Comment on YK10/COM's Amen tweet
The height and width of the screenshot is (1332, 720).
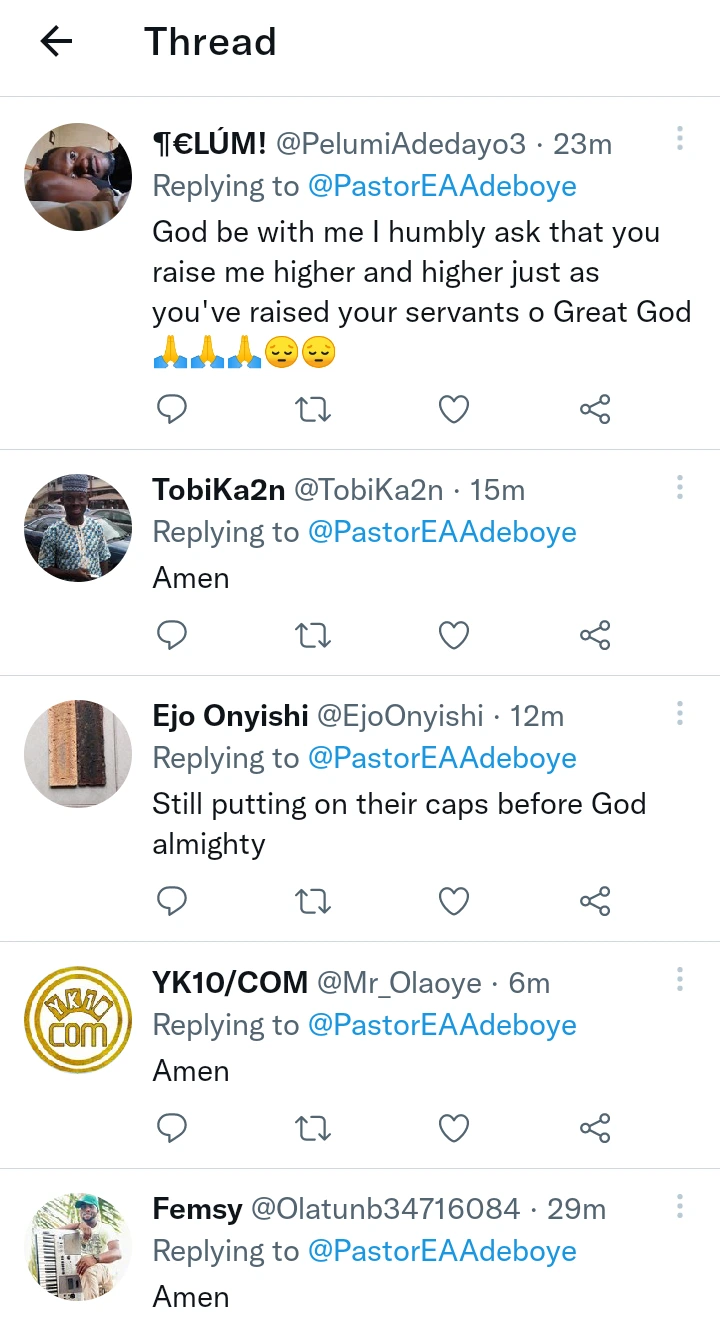(x=172, y=1128)
